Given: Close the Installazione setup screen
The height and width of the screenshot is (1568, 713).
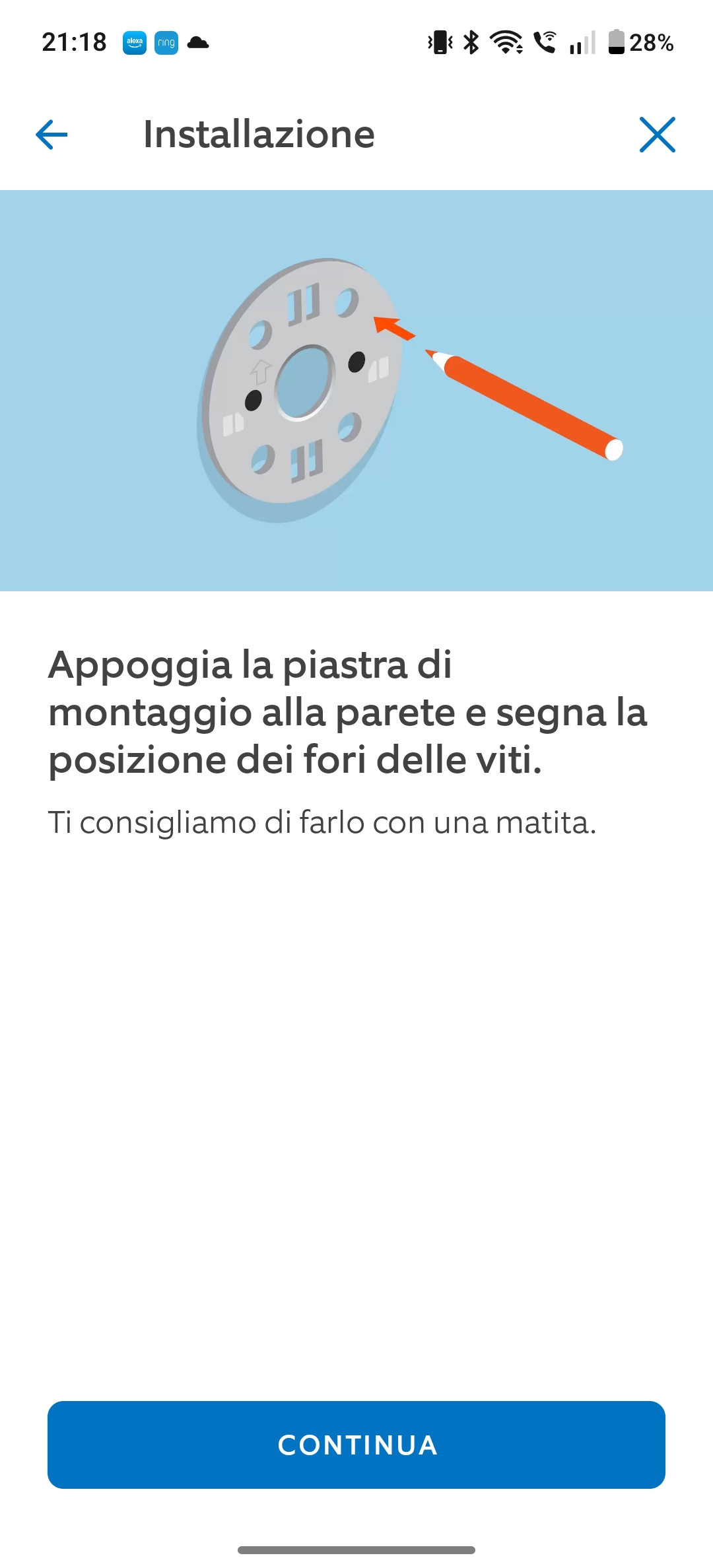Looking at the screenshot, I should click(x=657, y=135).
